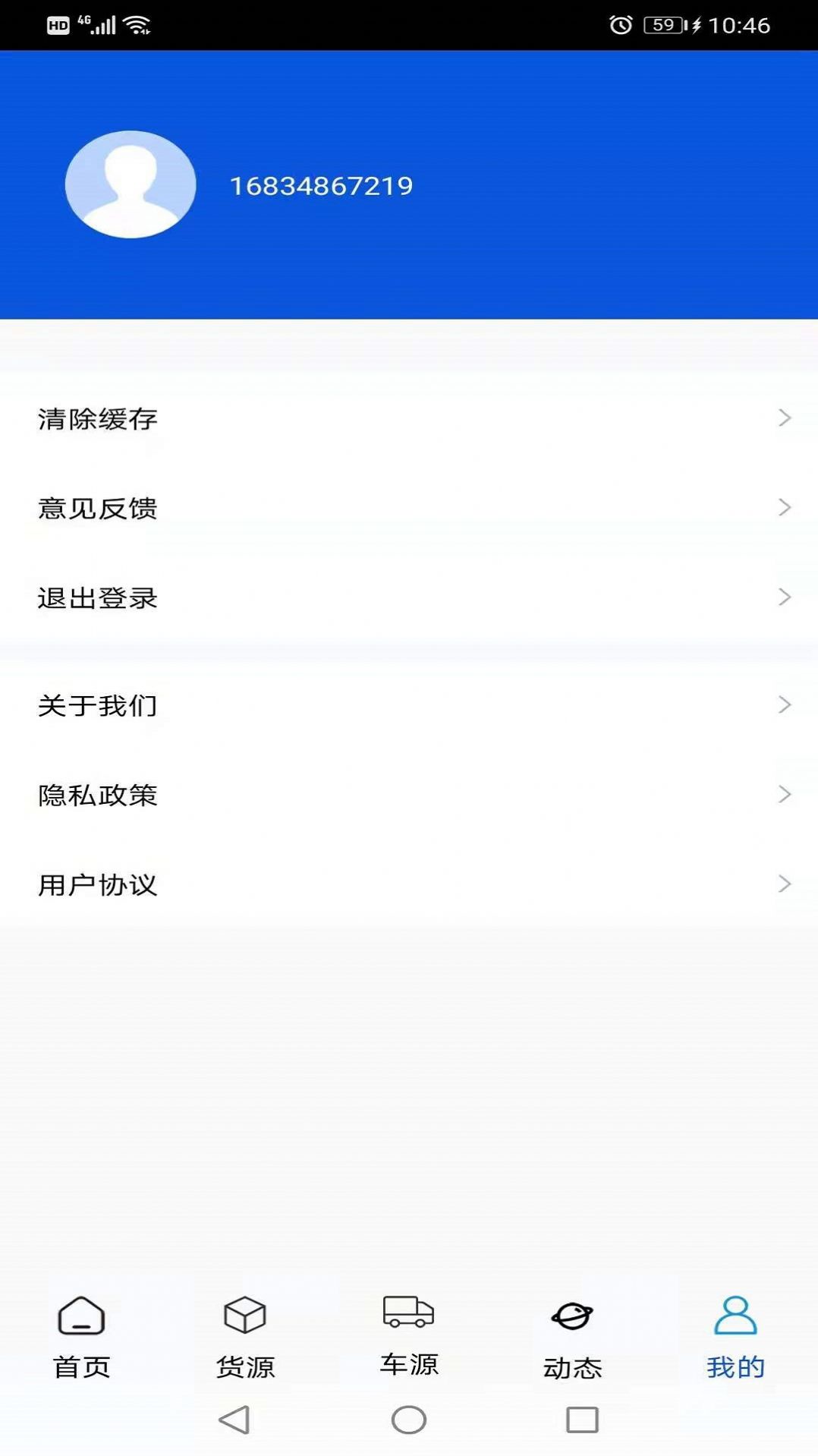Tap the system back button

234,1420
